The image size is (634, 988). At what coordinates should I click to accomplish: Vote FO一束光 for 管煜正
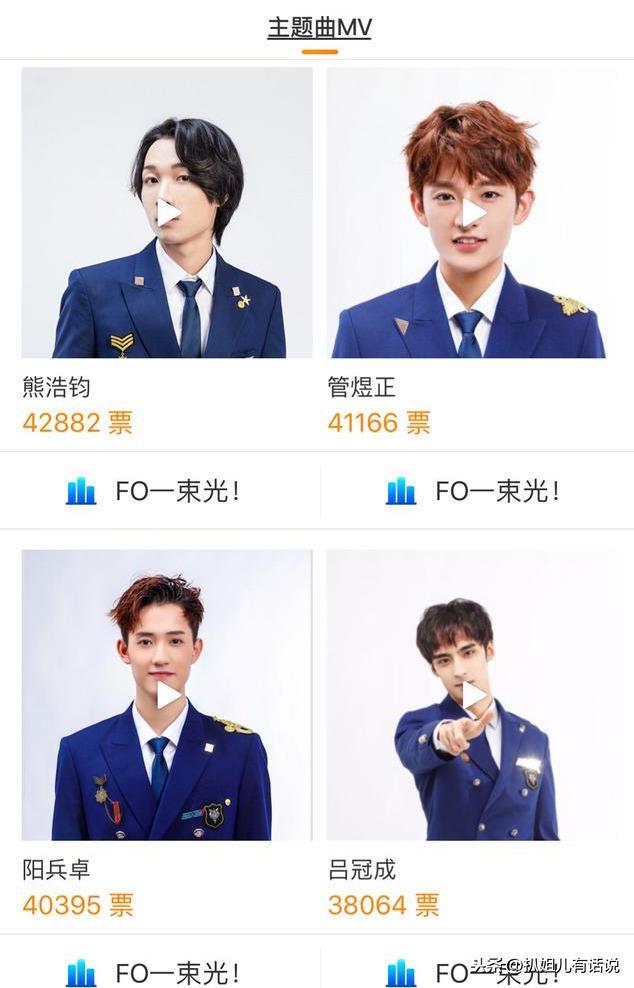[x=473, y=491]
